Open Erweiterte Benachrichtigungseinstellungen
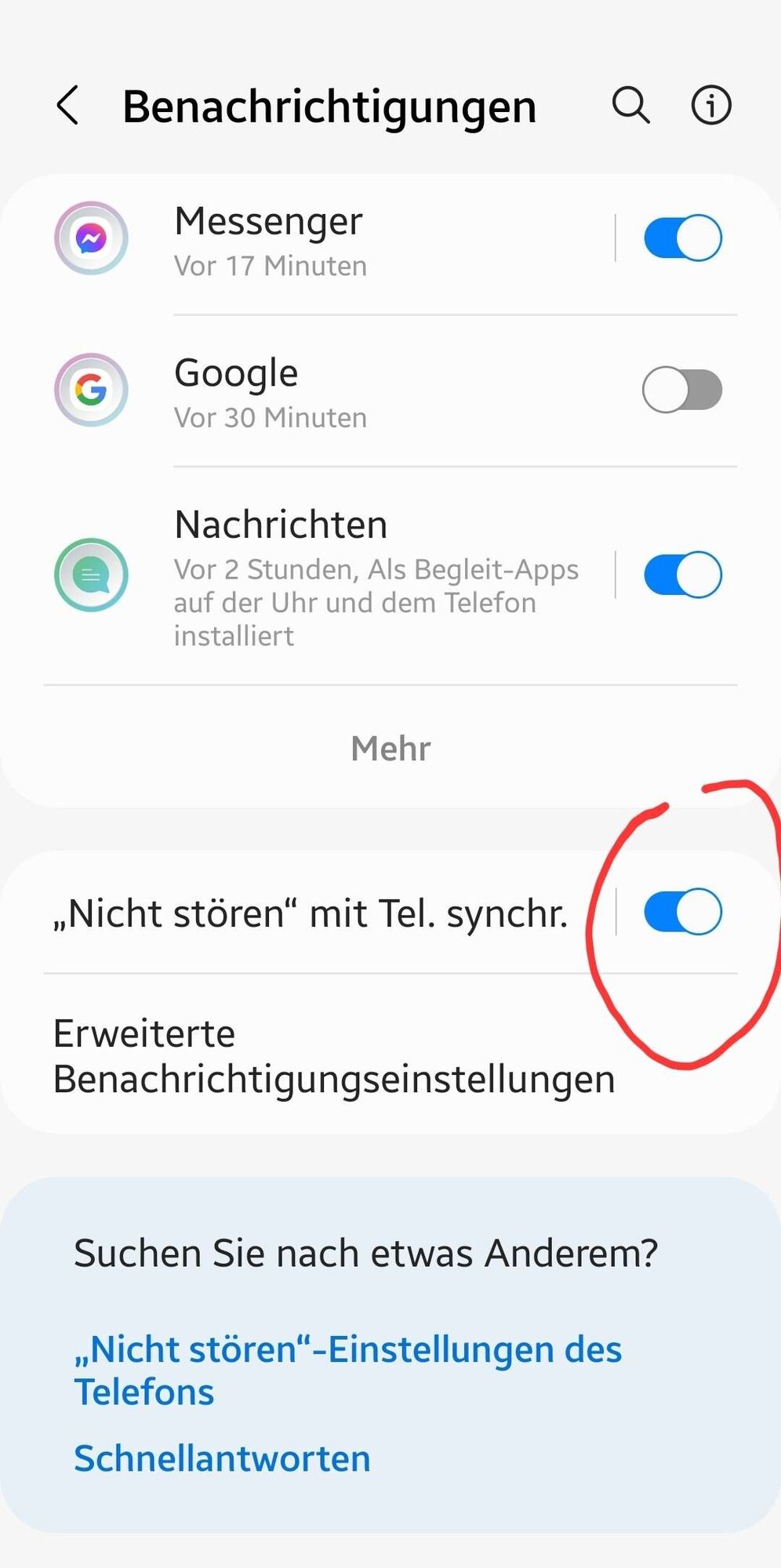The width and height of the screenshot is (781, 1568). [333, 1056]
